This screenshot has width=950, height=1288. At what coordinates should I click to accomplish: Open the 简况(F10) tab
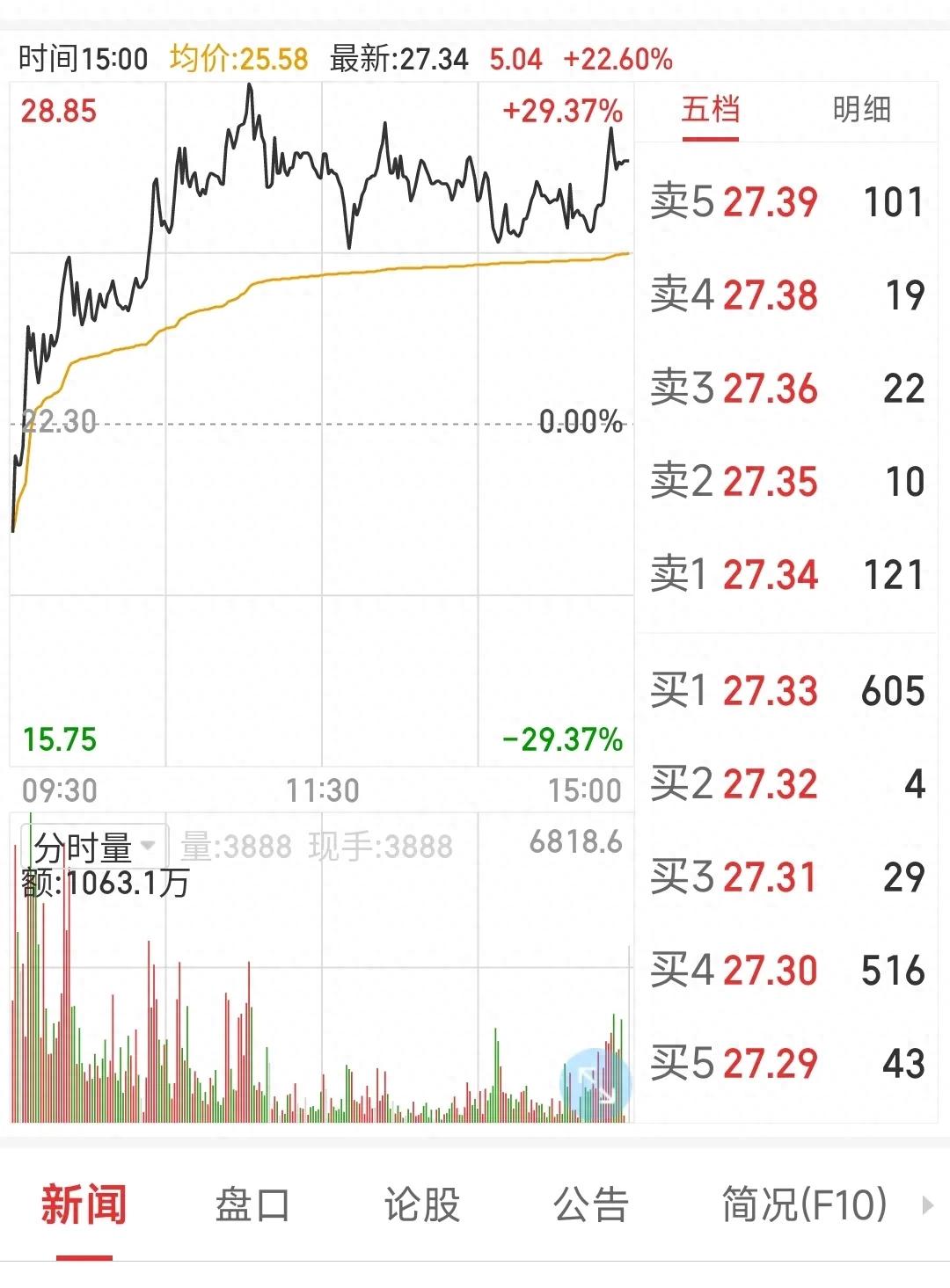[804, 1204]
